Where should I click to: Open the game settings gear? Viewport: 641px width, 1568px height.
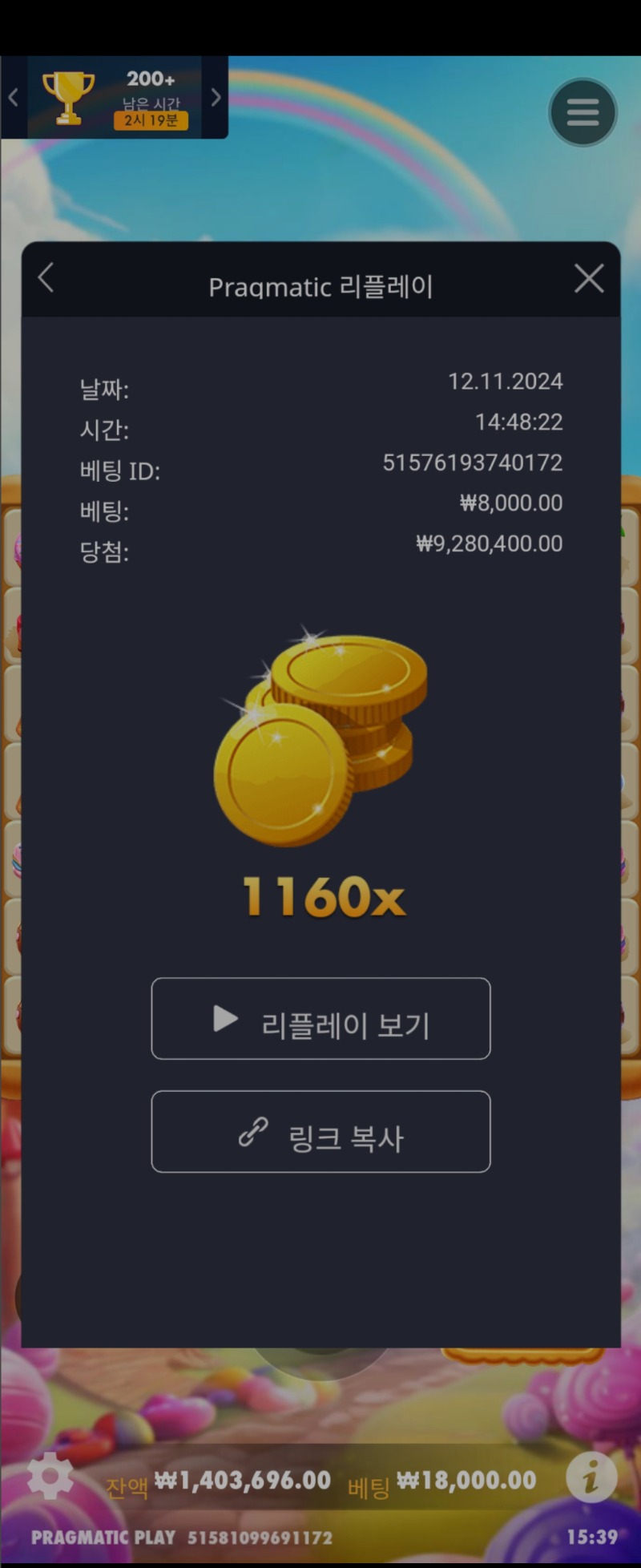[x=50, y=1476]
